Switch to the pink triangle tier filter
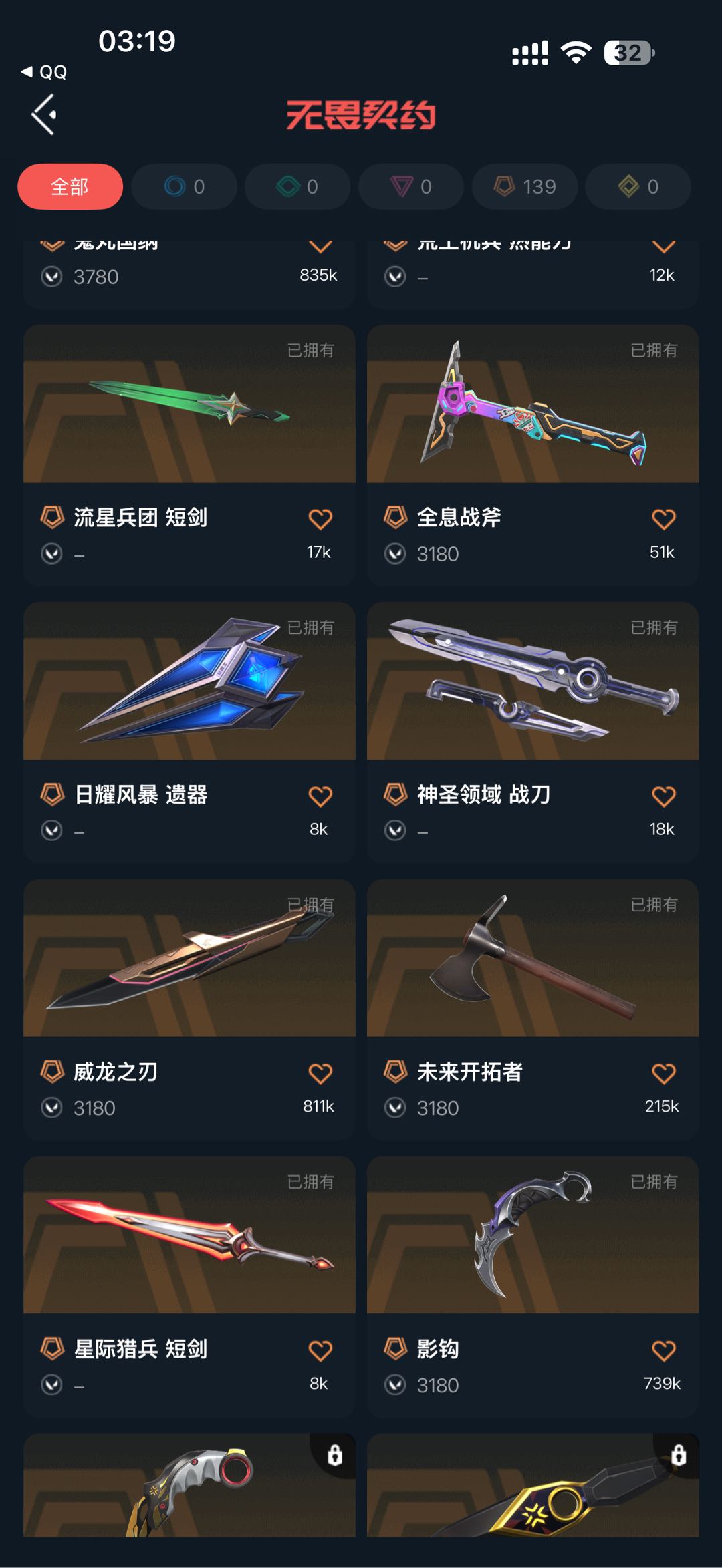This screenshot has width=722, height=1568. (x=411, y=186)
